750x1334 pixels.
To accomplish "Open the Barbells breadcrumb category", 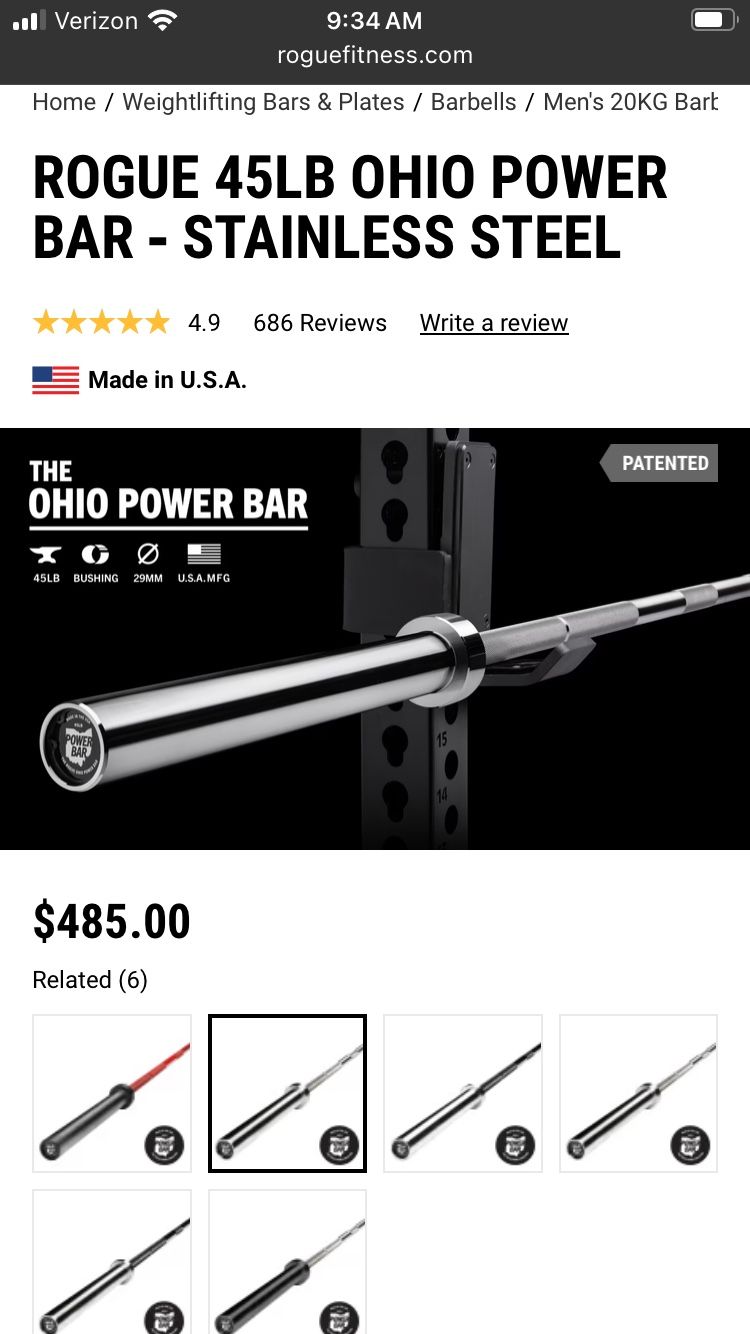I will click(x=472, y=102).
